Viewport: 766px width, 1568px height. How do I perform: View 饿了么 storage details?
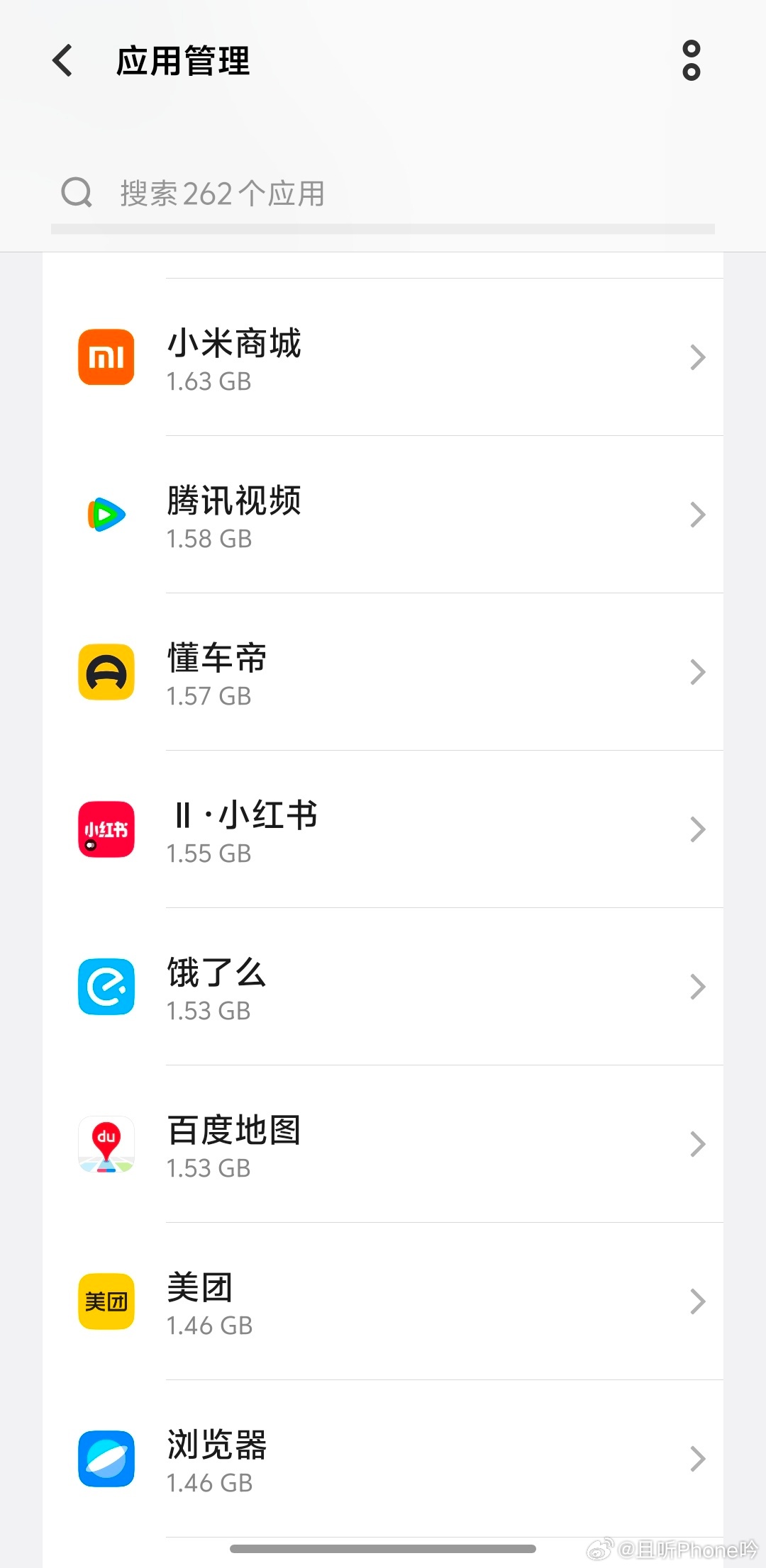383,987
